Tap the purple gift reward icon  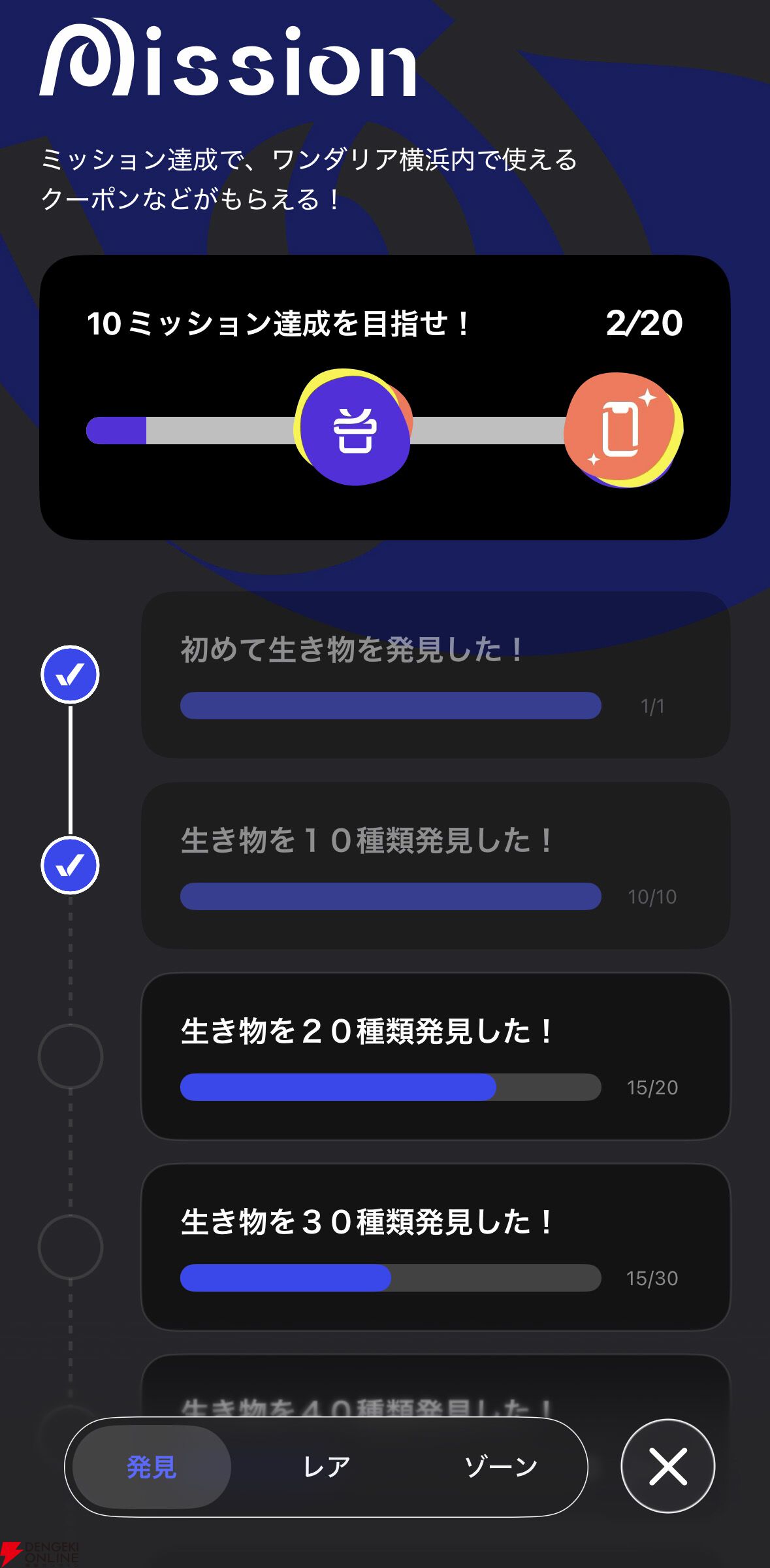(x=353, y=429)
